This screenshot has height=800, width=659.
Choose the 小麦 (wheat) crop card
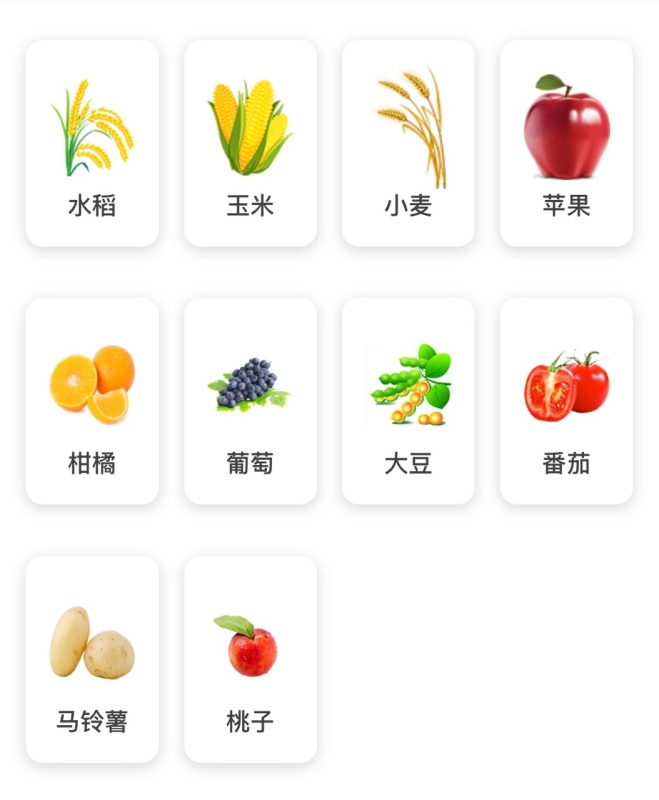point(408,143)
